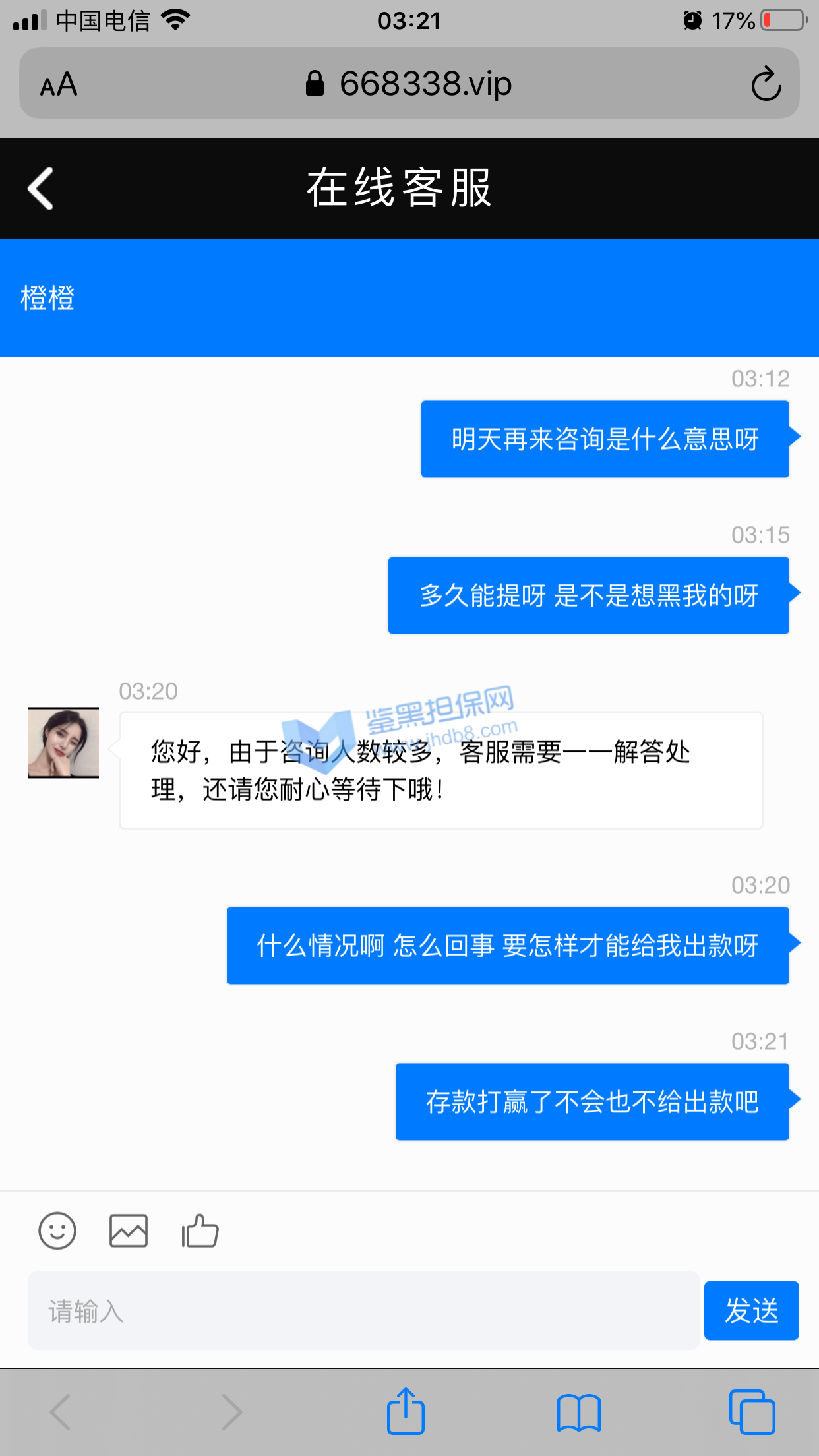819x1456 pixels.
Task: Open Safari bookmarks
Action: click(578, 1412)
